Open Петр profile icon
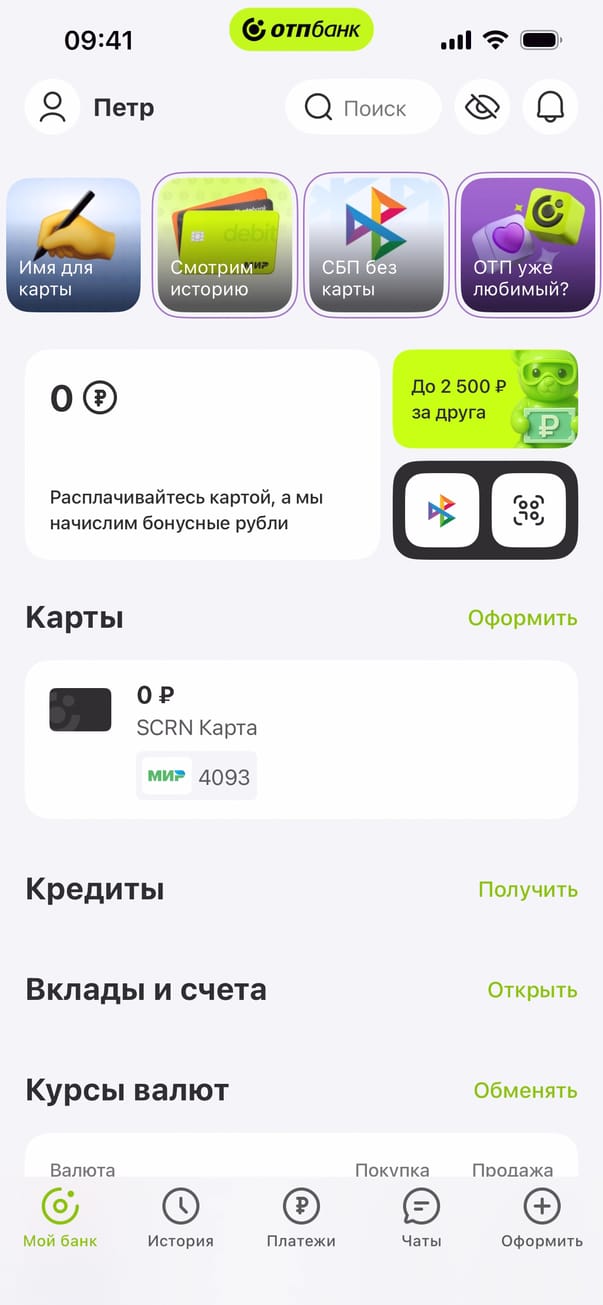 coord(52,107)
